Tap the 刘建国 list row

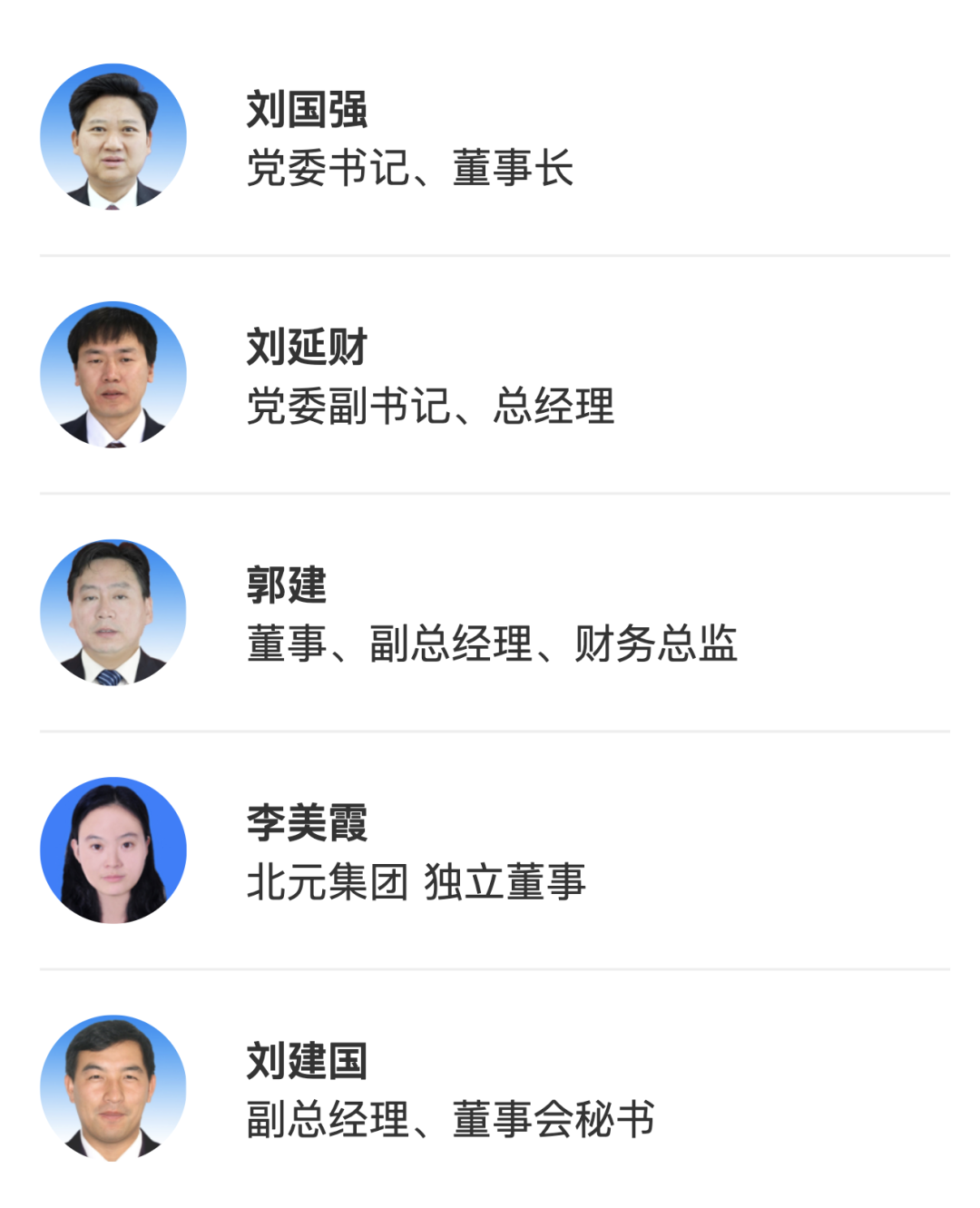point(307,1062)
